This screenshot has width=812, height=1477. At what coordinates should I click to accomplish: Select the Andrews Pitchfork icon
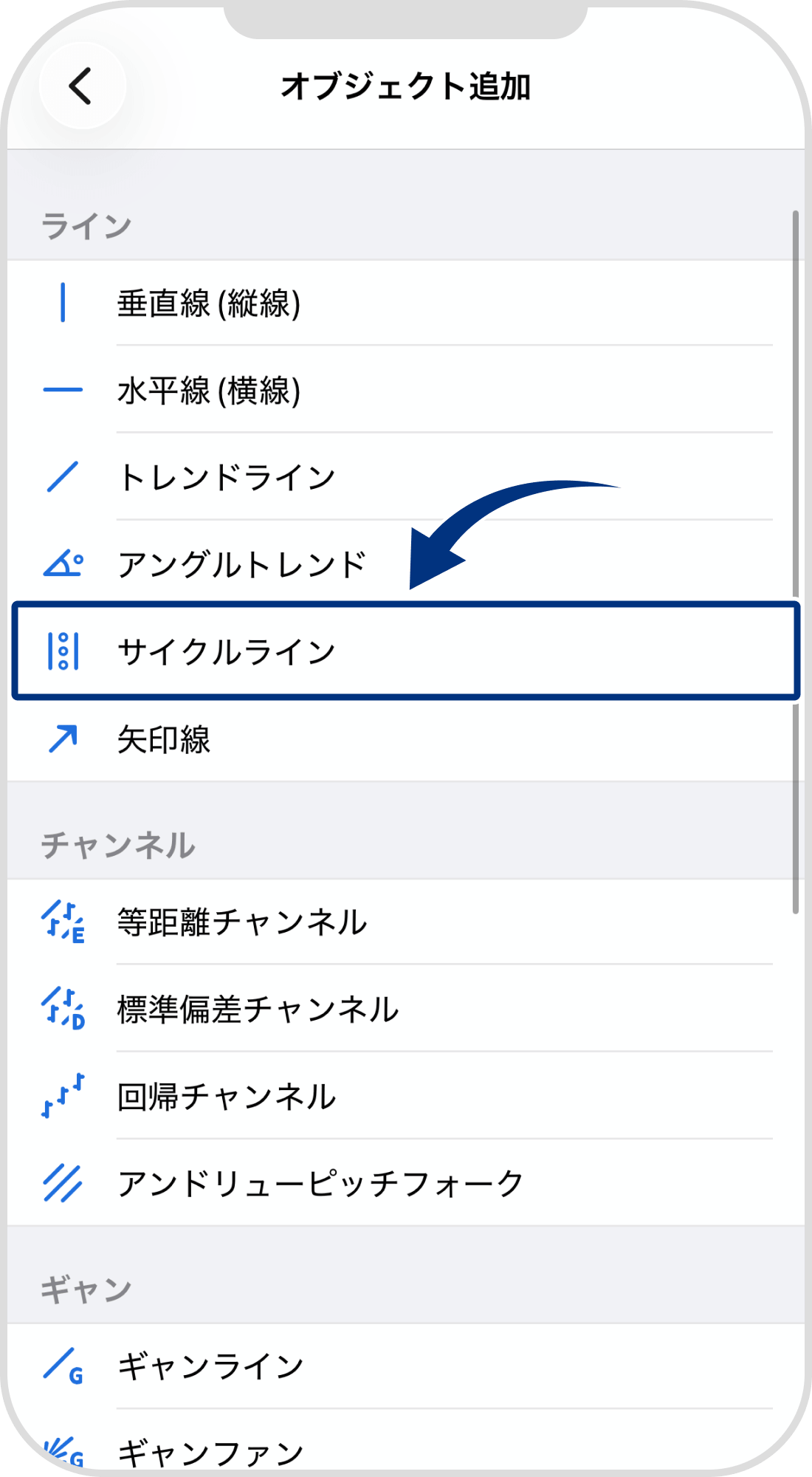[63, 1184]
